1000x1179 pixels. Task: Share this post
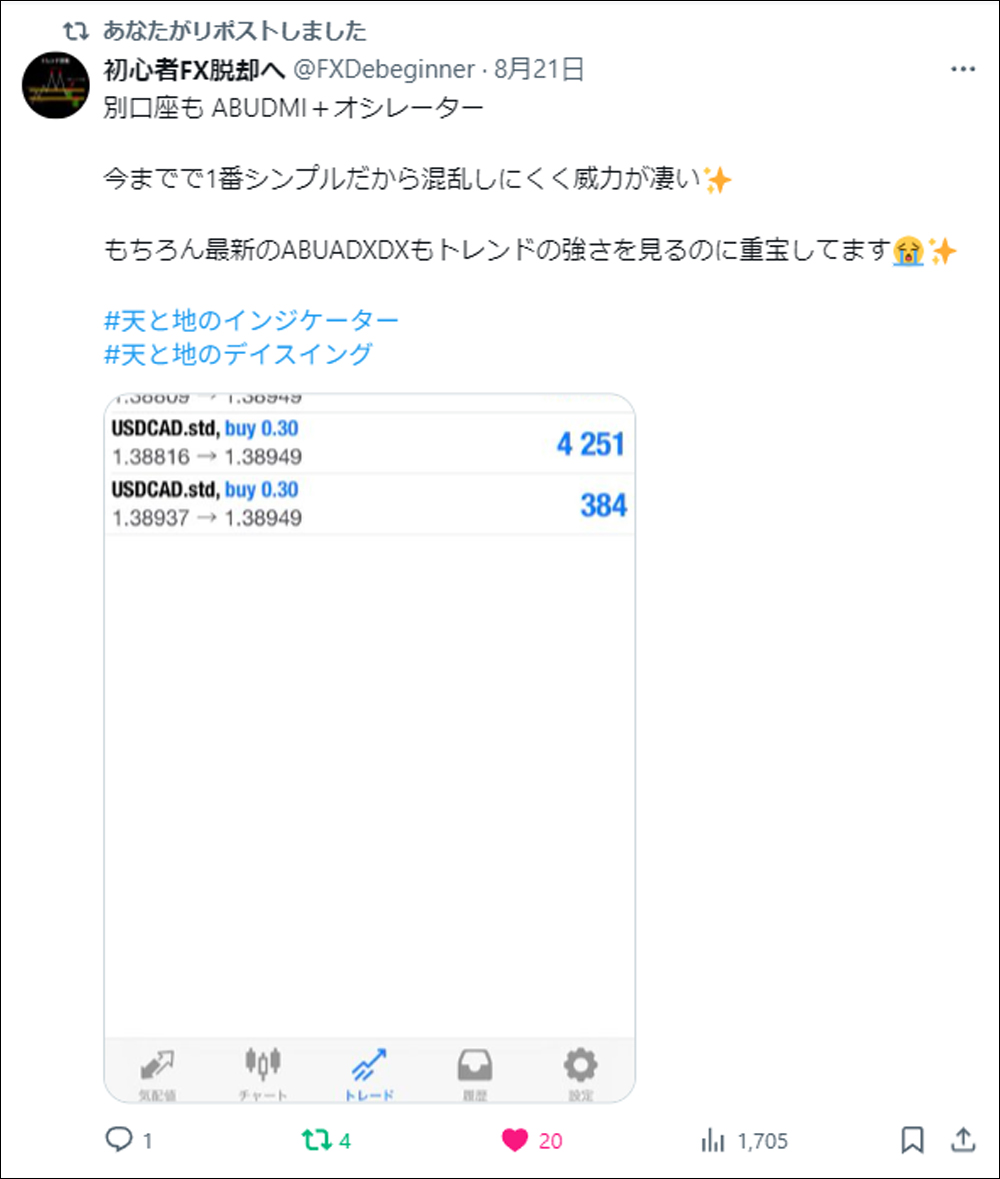click(962, 1140)
